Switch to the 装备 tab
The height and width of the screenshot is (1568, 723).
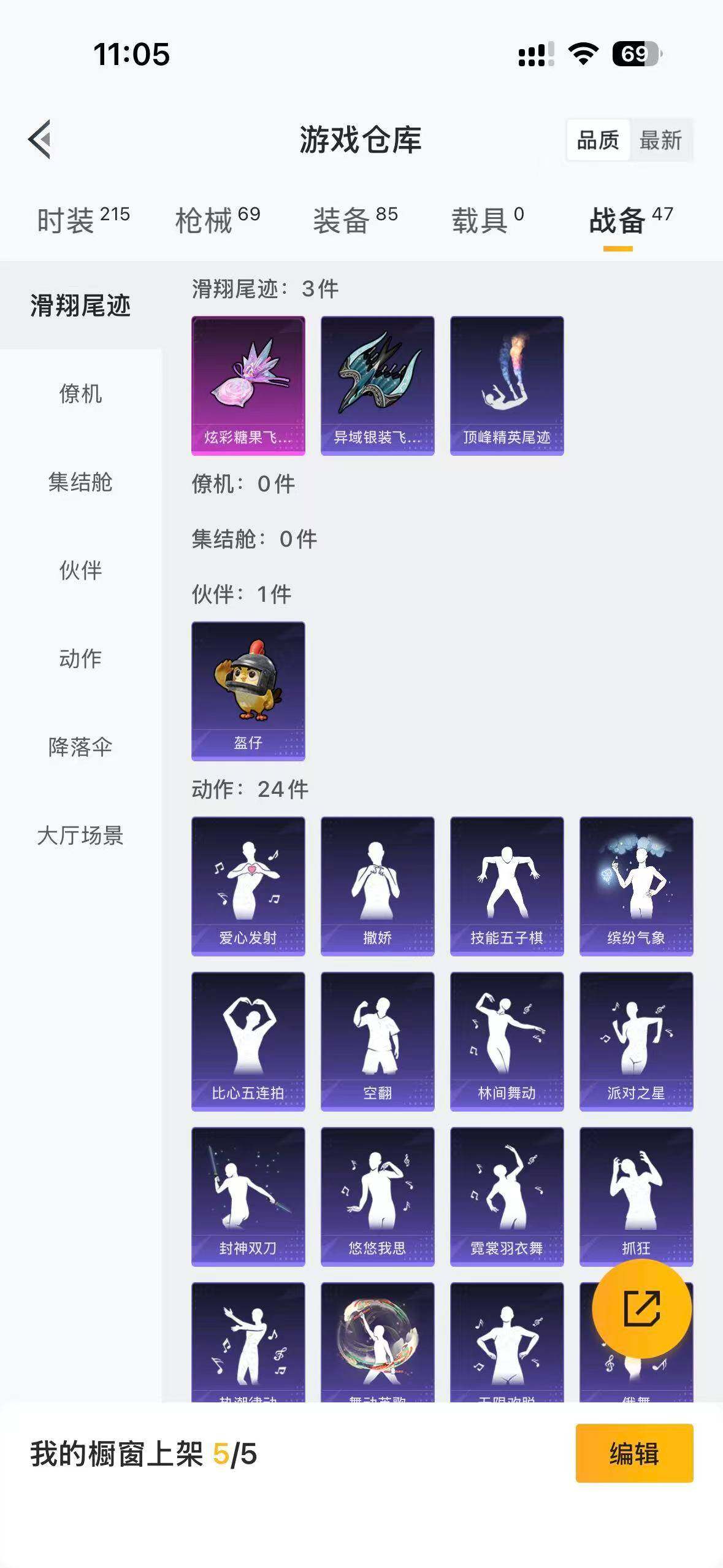355,220
